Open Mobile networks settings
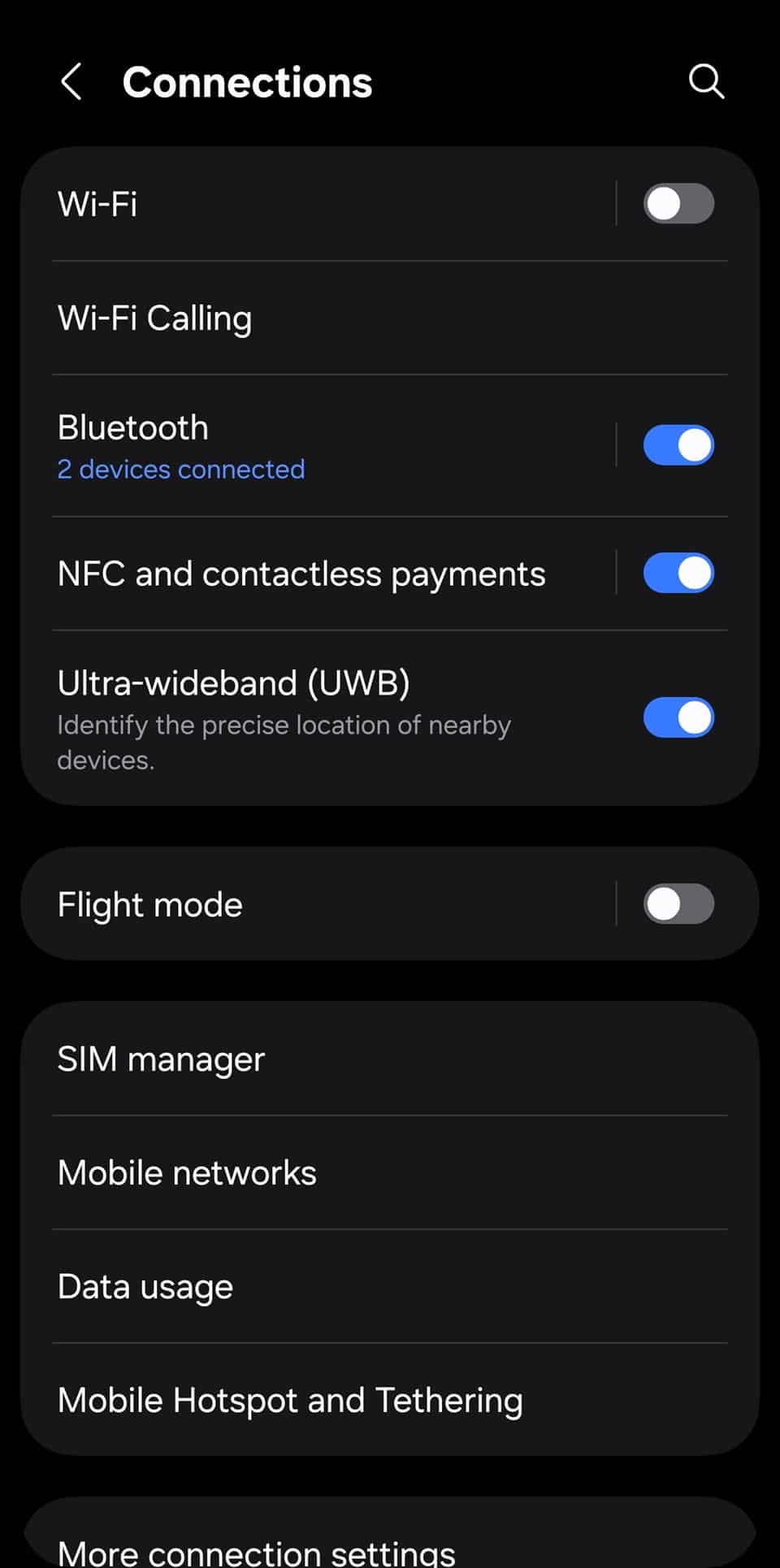780x1568 pixels. pyautogui.click(x=325, y=1172)
